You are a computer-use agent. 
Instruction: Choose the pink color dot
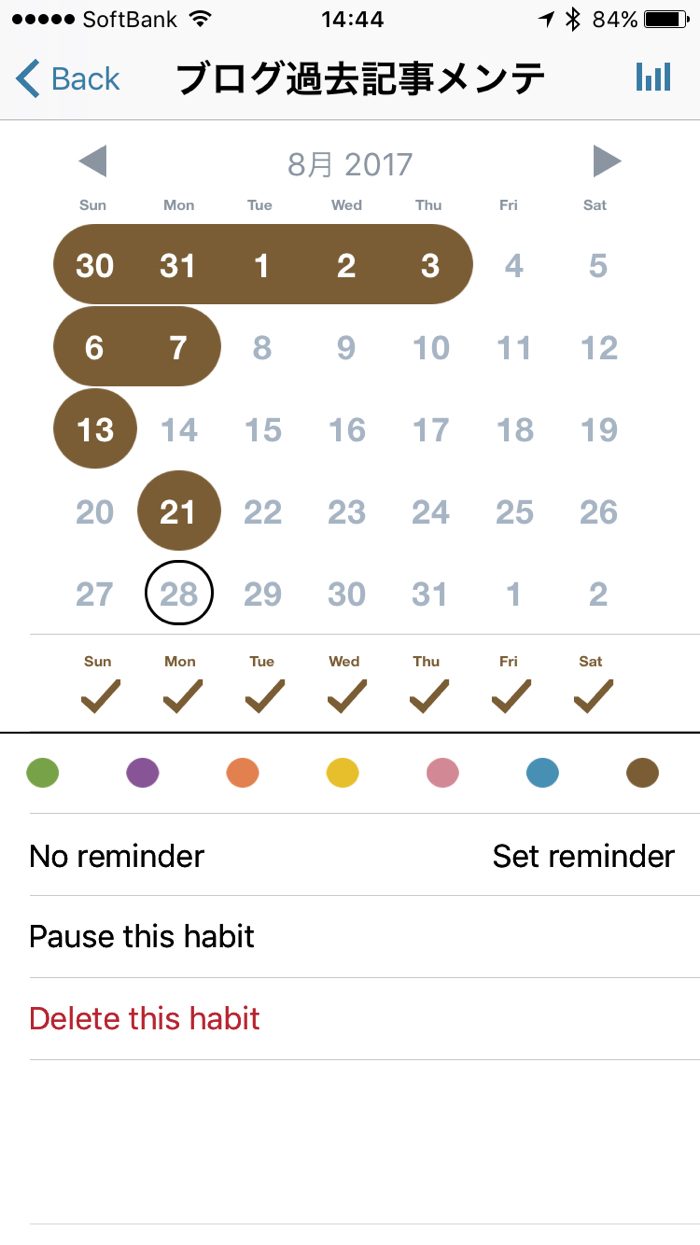click(x=442, y=773)
